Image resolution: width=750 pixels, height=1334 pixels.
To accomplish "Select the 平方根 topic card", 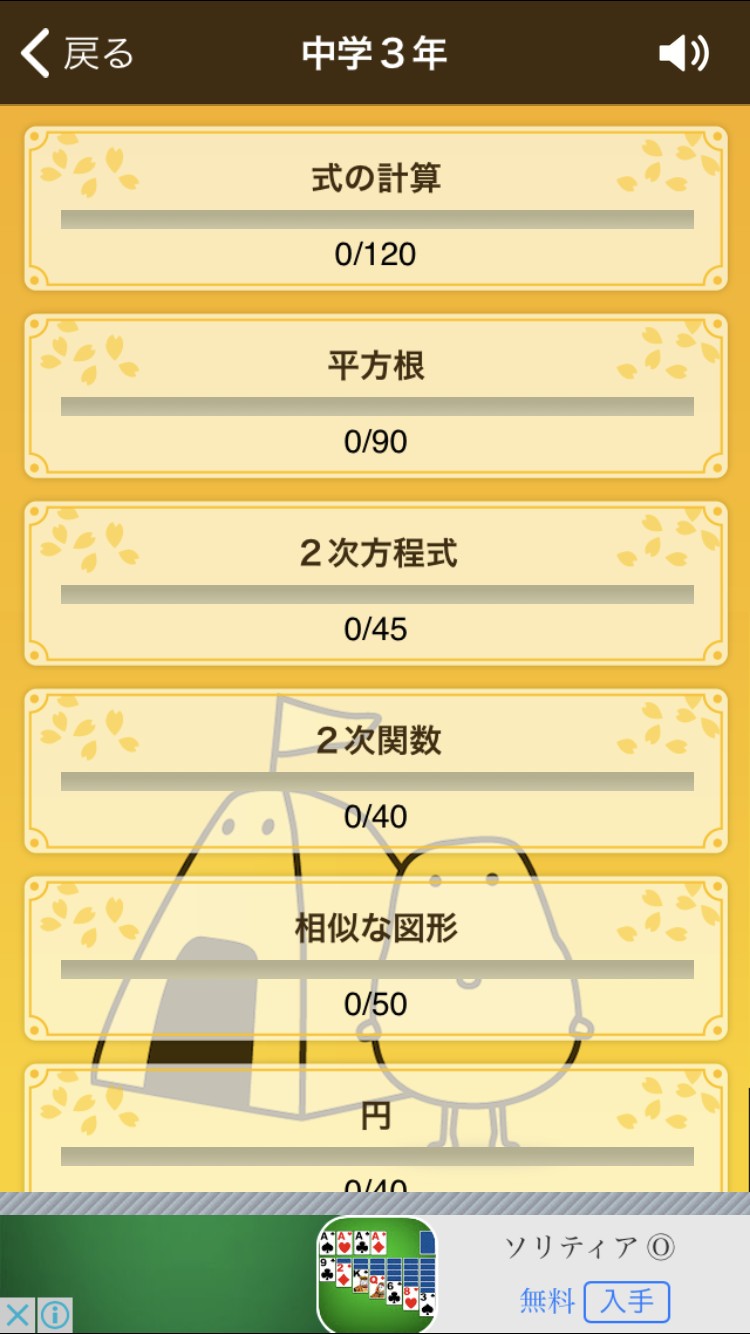I will click(x=375, y=396).
